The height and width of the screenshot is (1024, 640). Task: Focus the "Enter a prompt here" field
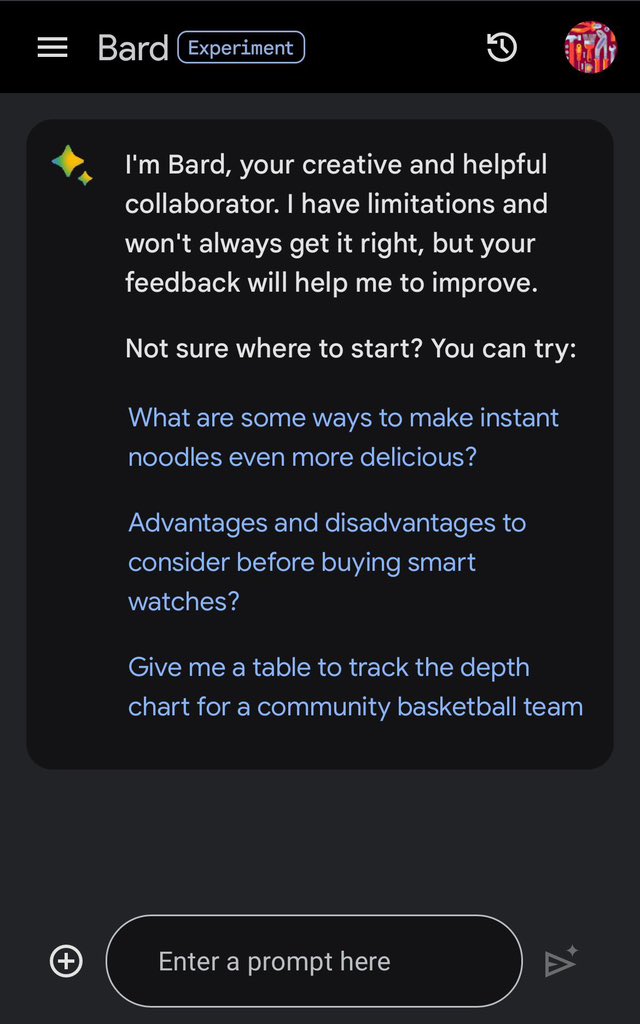[314, 962]
